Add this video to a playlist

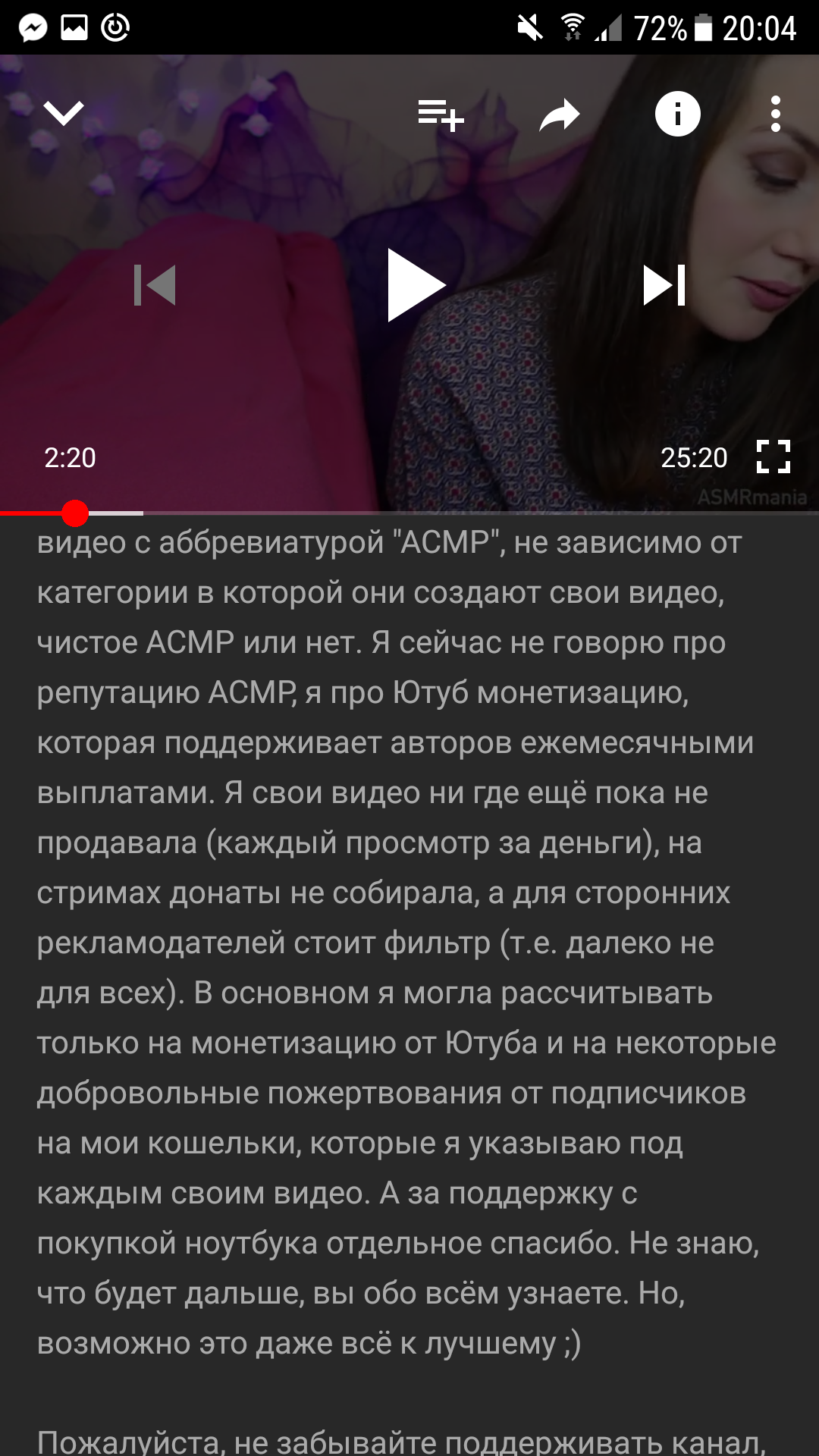(441, 115)
